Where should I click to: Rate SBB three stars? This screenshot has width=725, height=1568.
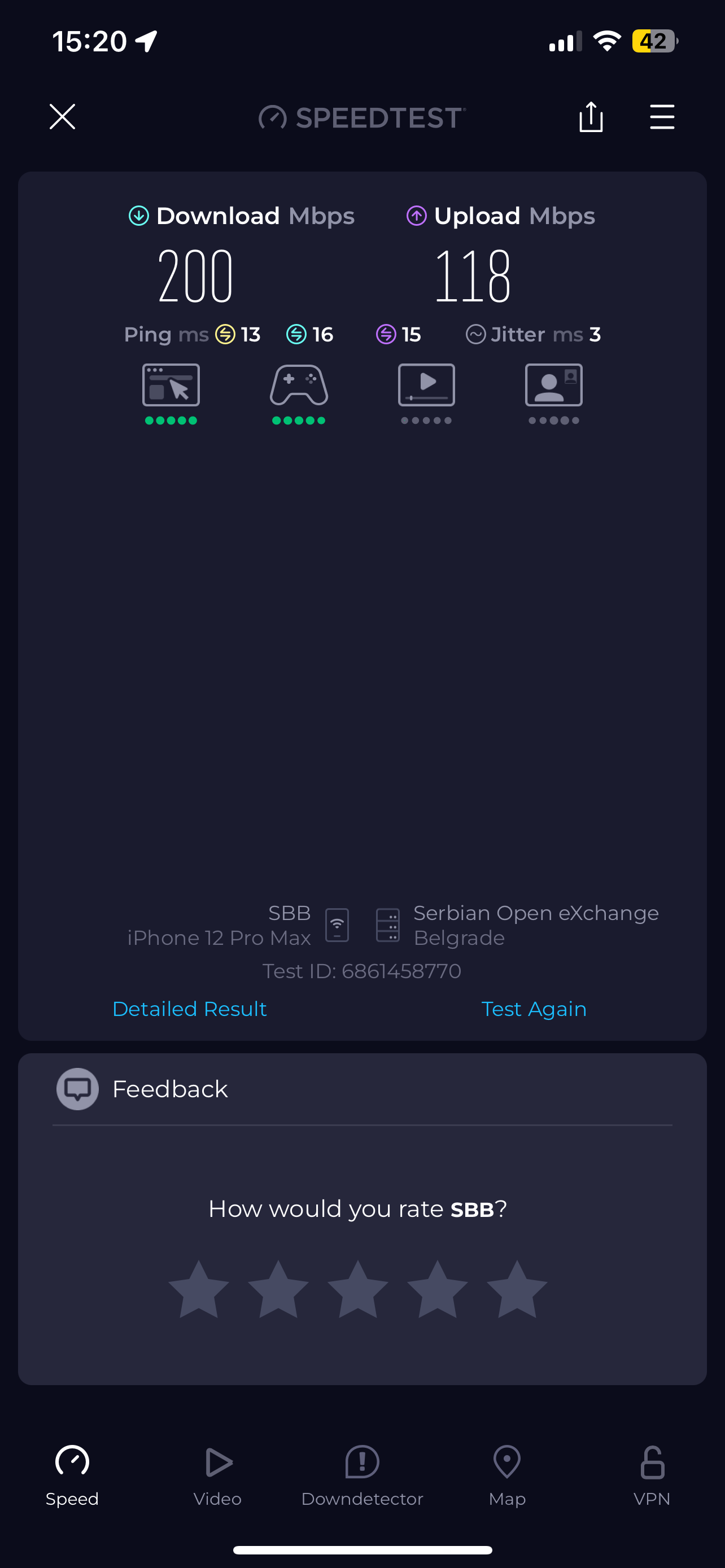click(358, 1290)
